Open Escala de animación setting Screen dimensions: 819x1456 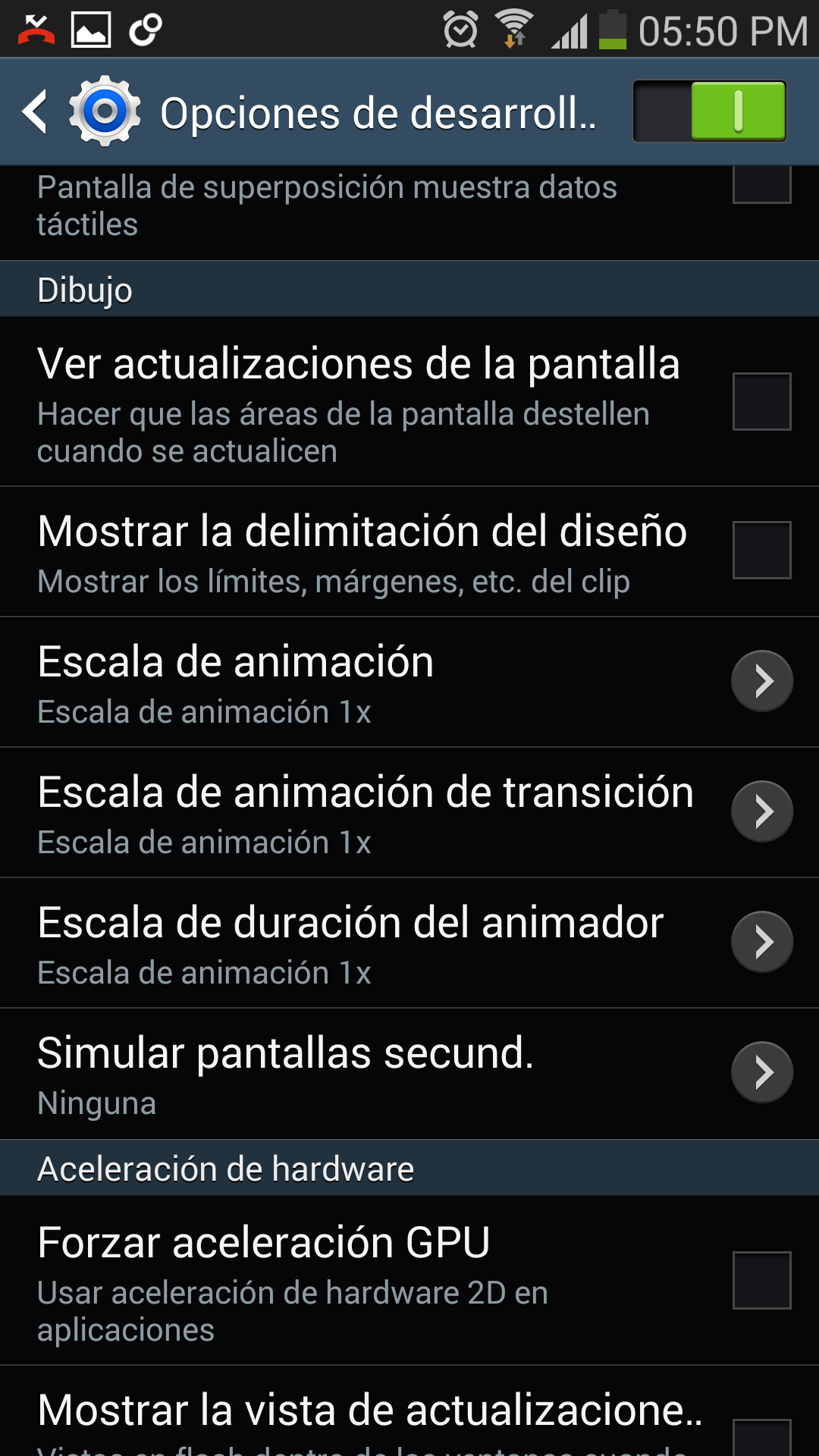tap(409, 682)
